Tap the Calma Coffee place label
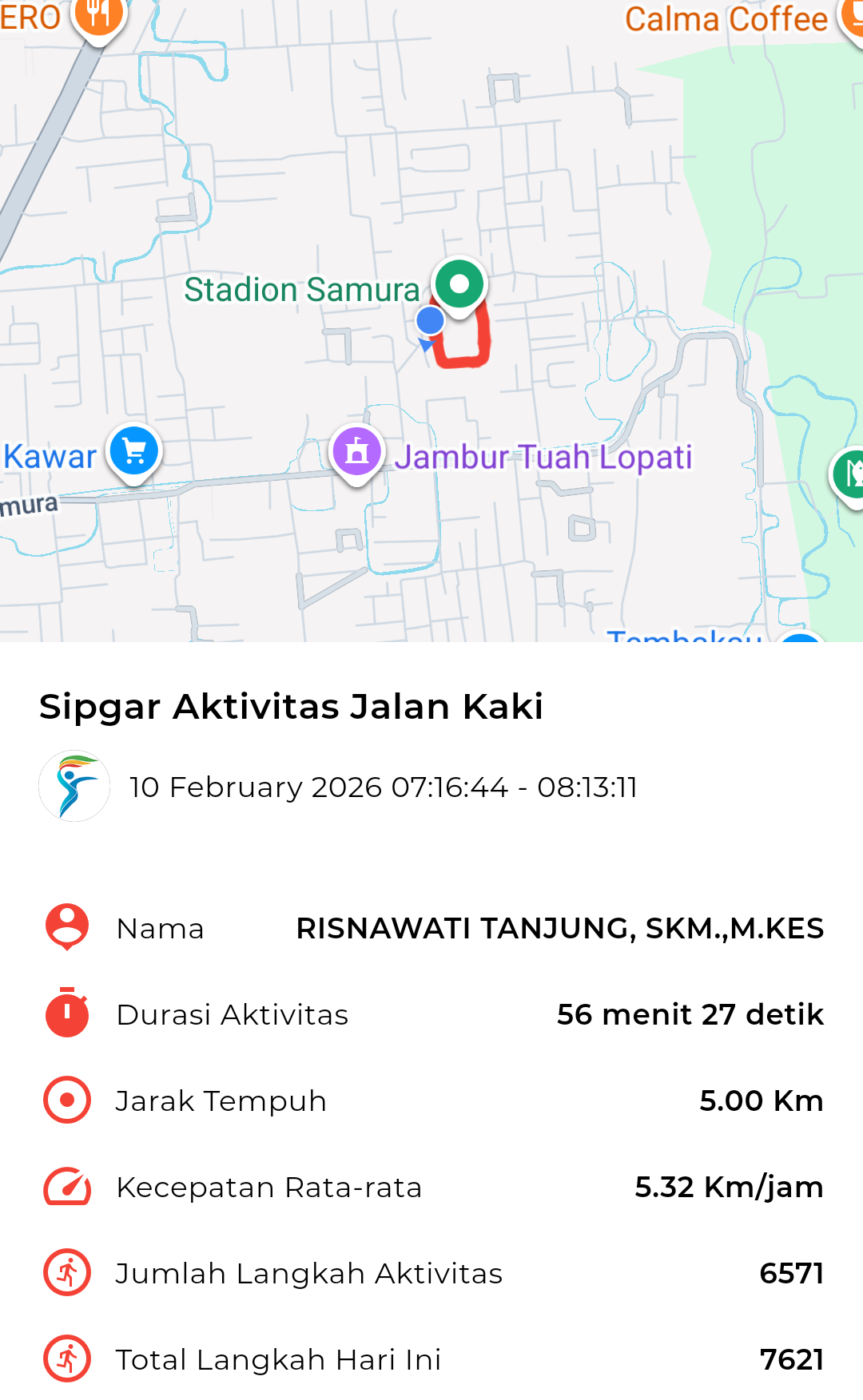This screenshot has width=863, height=1400. [726, 19]
